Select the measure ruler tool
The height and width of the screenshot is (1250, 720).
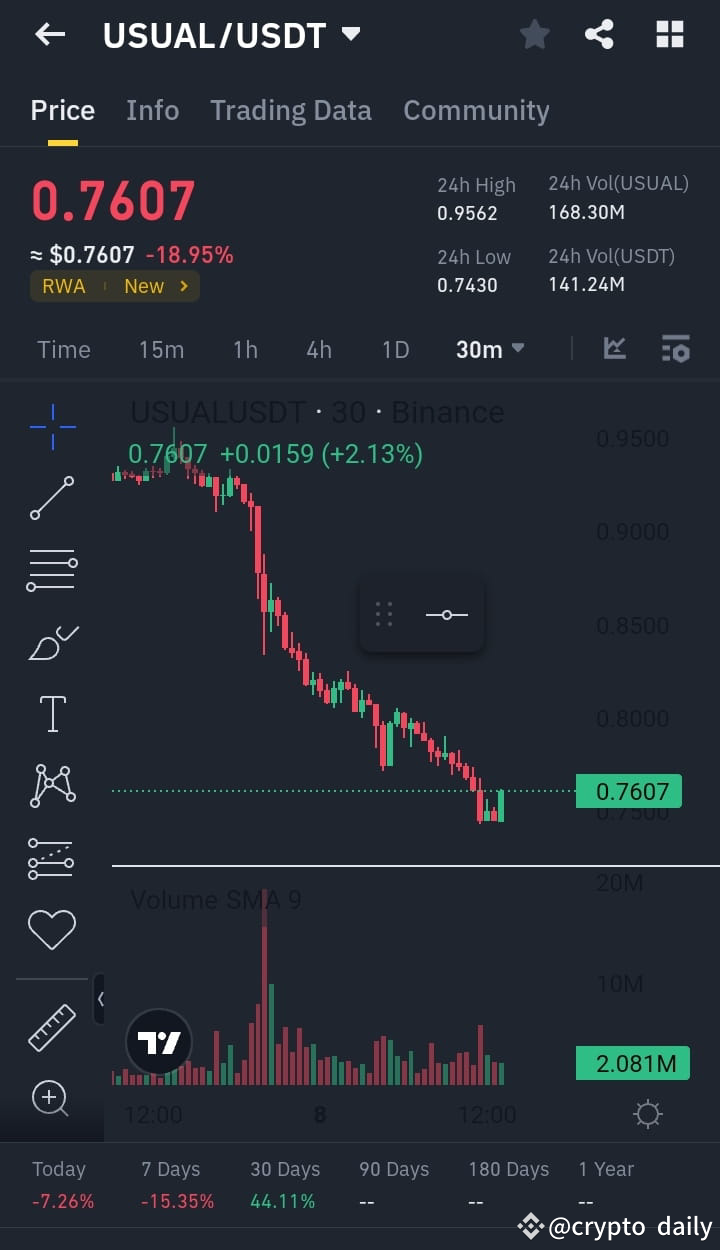(51, 1026)
